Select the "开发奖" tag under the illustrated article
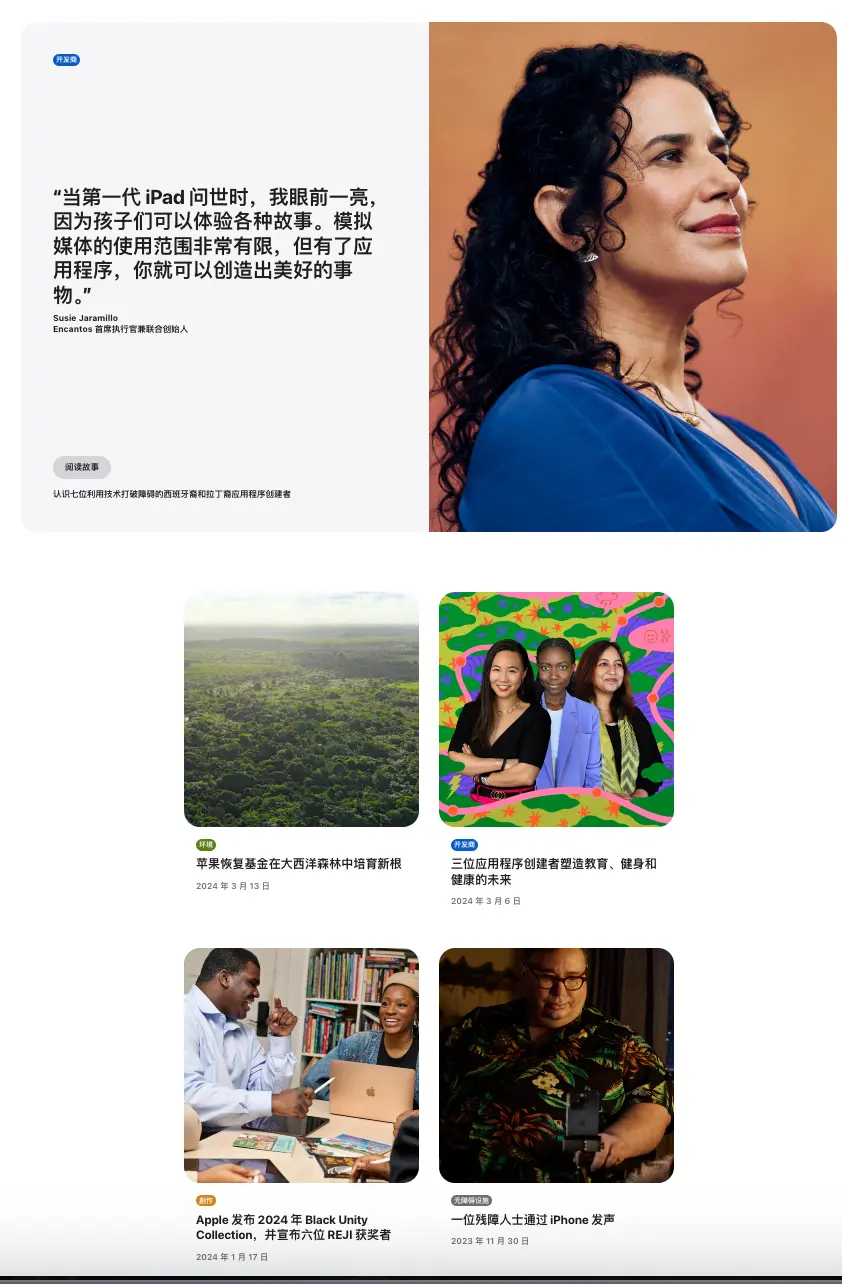Viewport: 842px width, 1284px height. pos(462,845)
